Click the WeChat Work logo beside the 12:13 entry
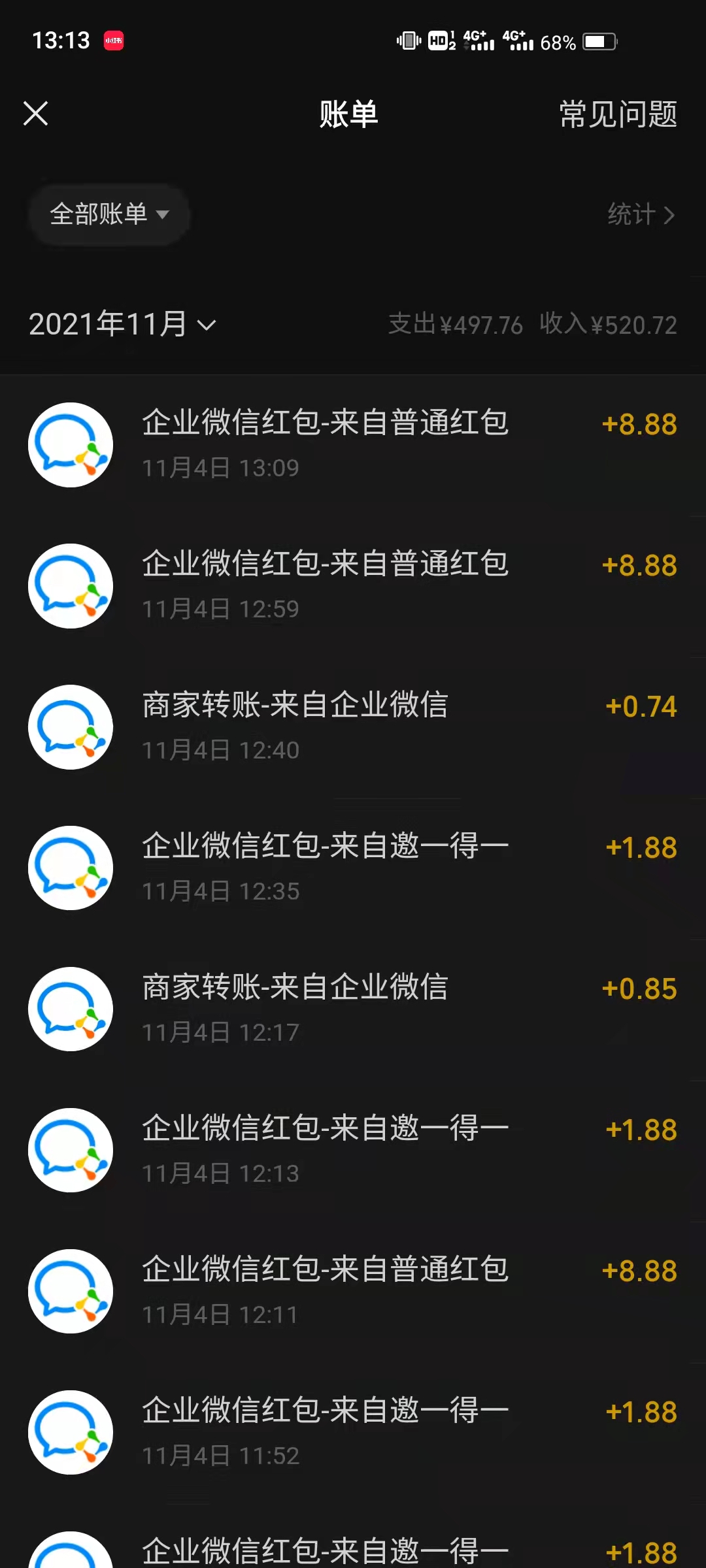Screen dimensions: 706x1568 pyautogui.click(x=71, y=1150)
